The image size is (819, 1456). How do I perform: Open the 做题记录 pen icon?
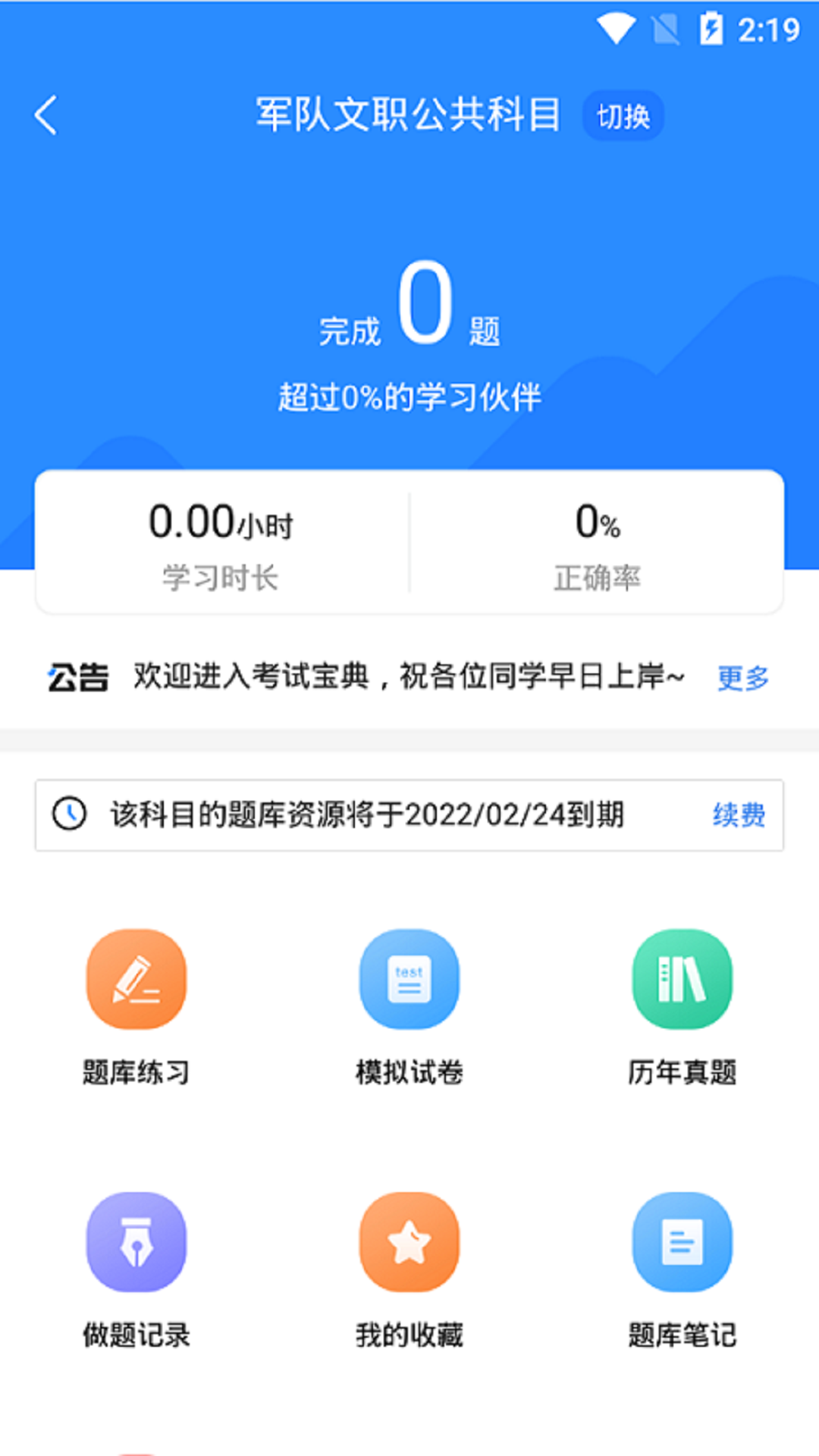click(x=136, y=1241)
